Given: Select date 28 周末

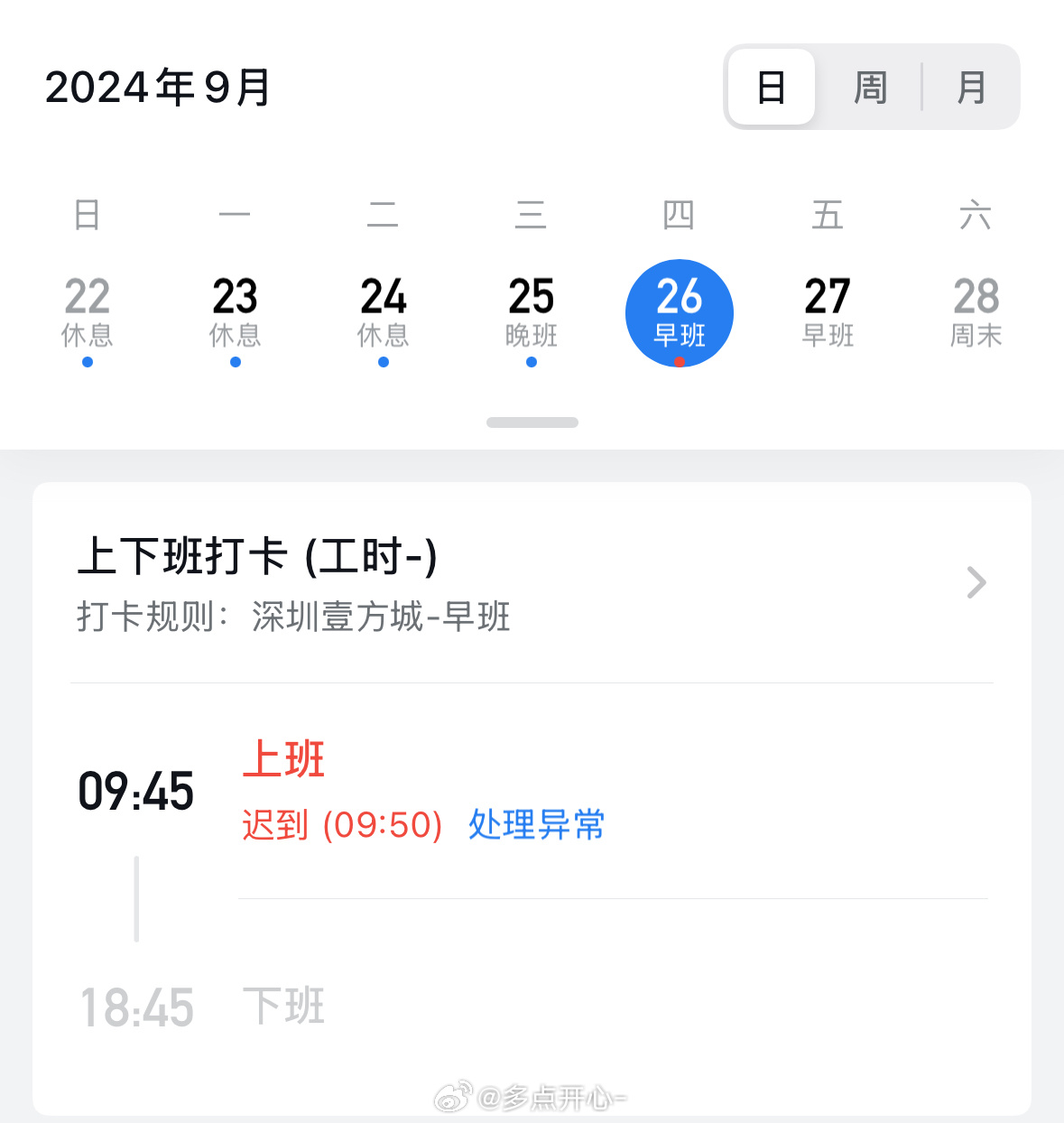Looking at the screenshot, I should [x=976, y=312].
